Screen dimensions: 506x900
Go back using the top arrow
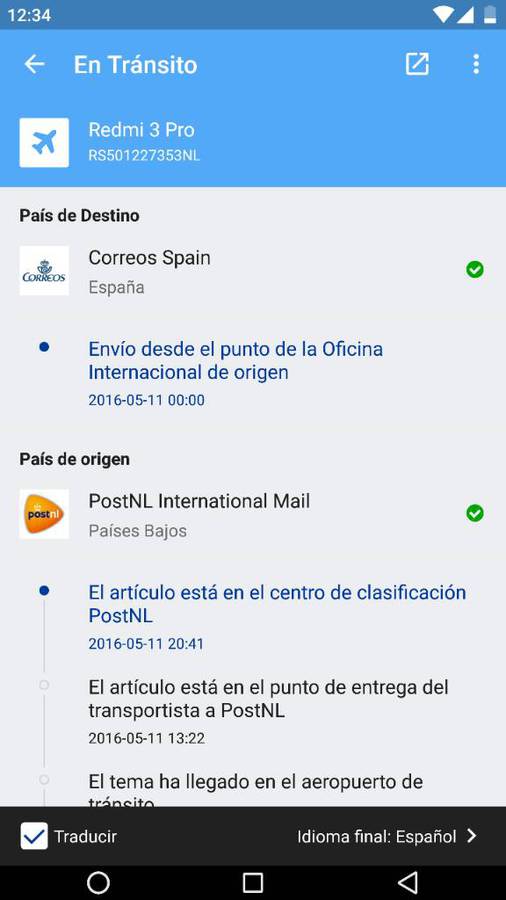34,64
